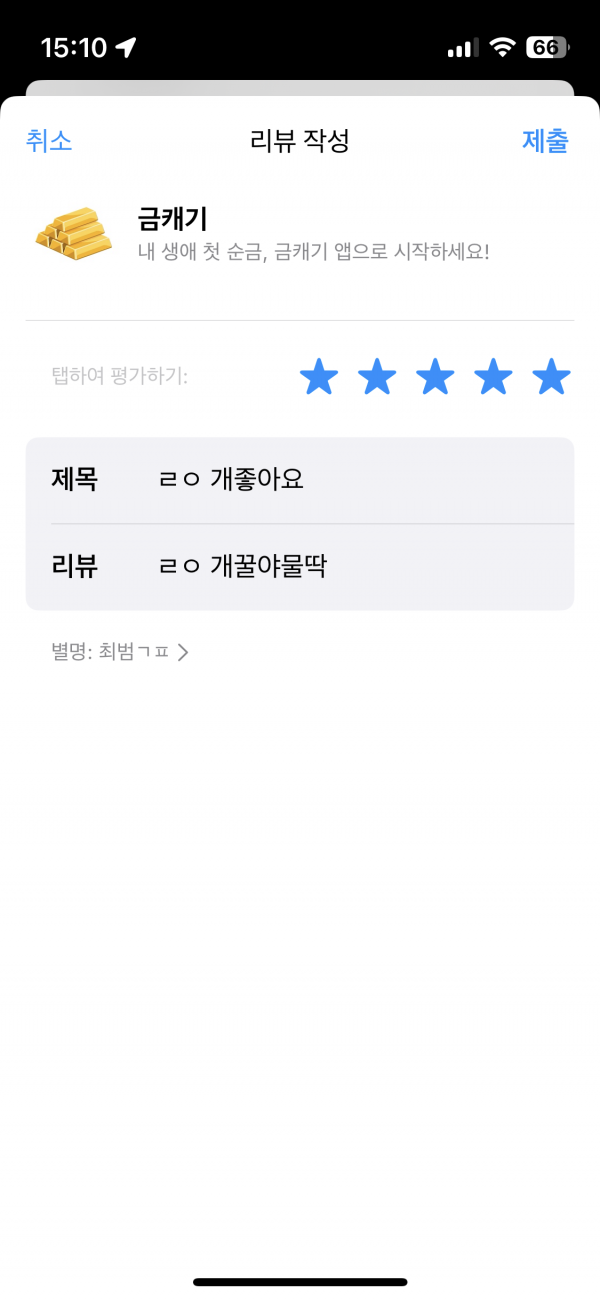
Task: Select the third star rating
Action: click(x=435, y=378)
